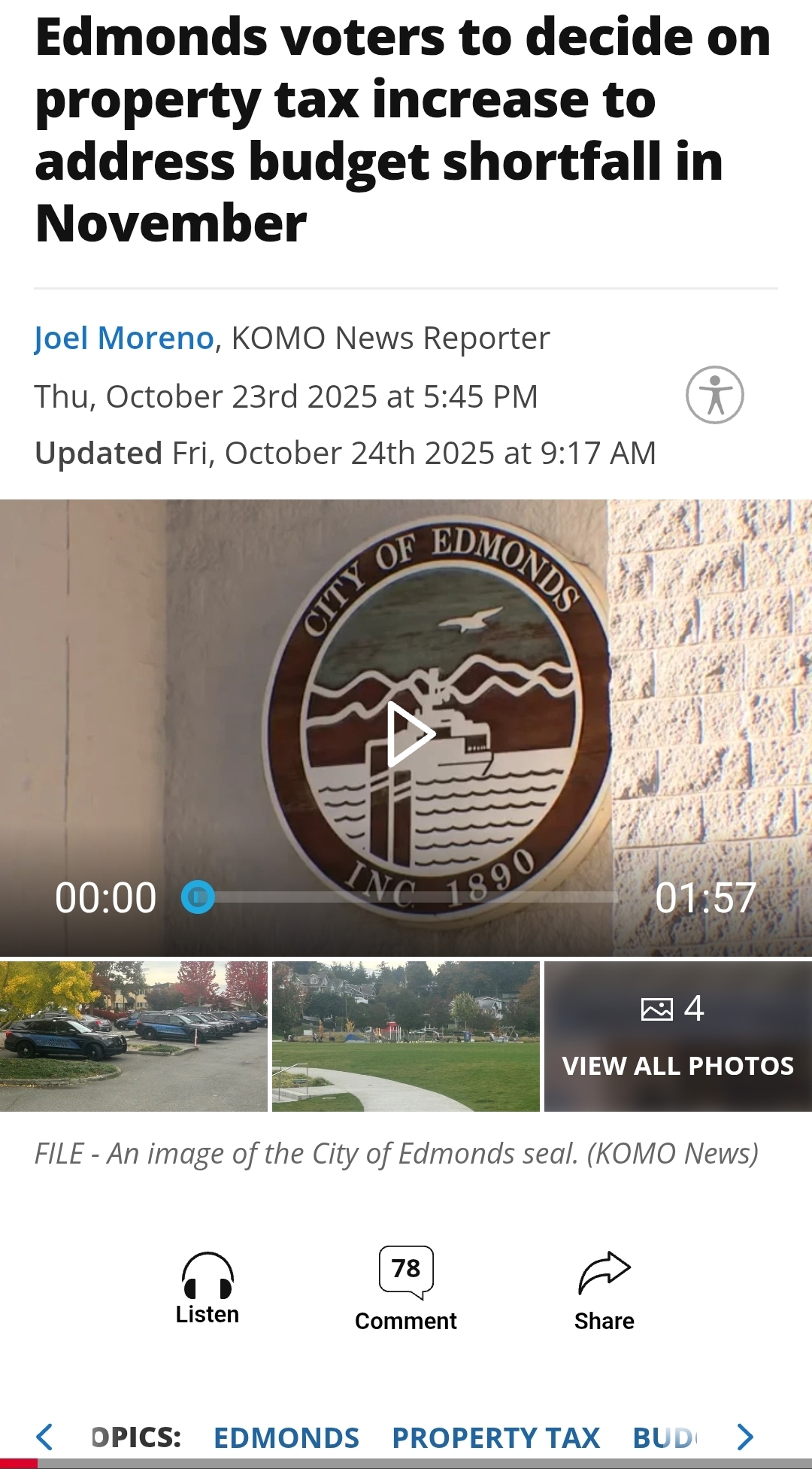Open the PROPERTY TAX topic
Screen dimensions: 812x1469
pos(496,1437)
